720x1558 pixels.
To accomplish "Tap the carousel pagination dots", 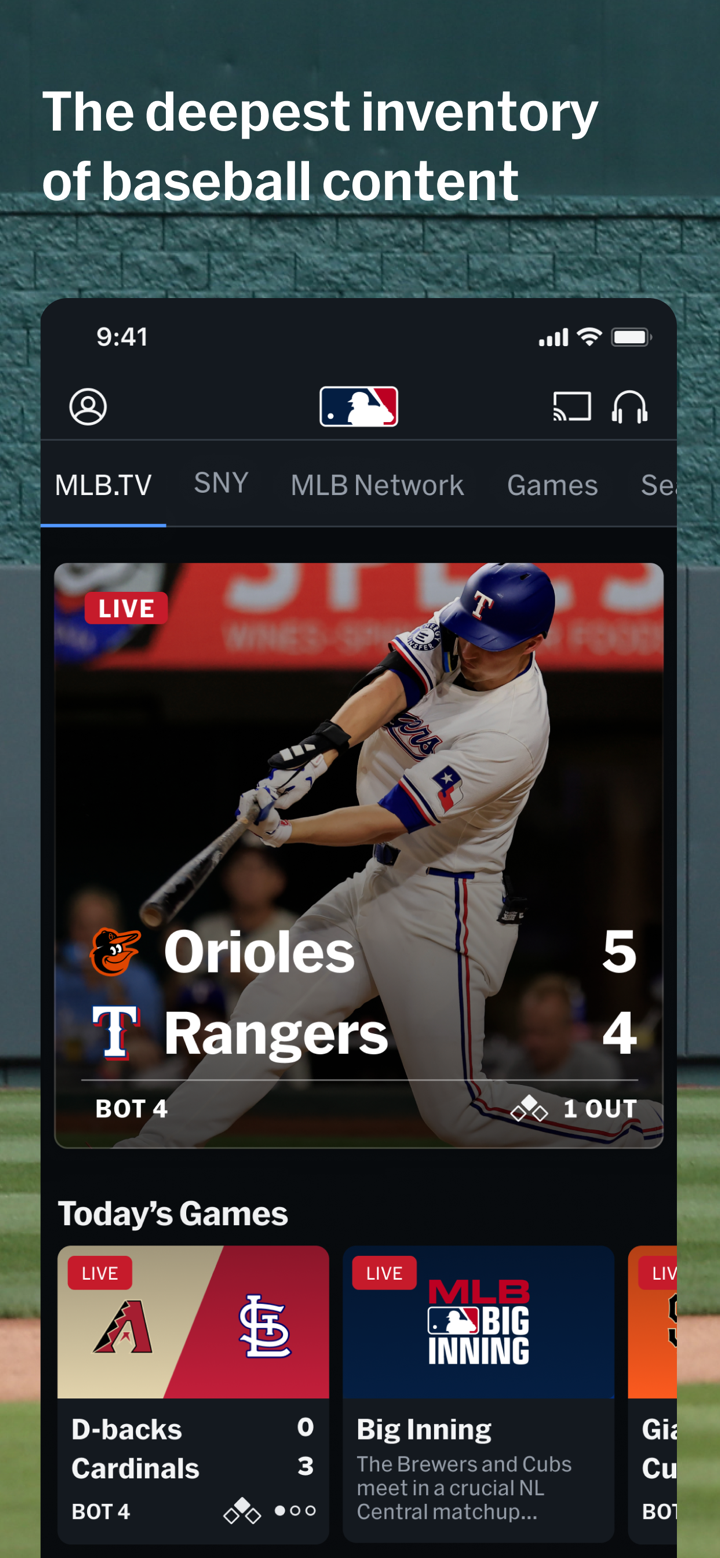I will click(x=293, y=1512).
